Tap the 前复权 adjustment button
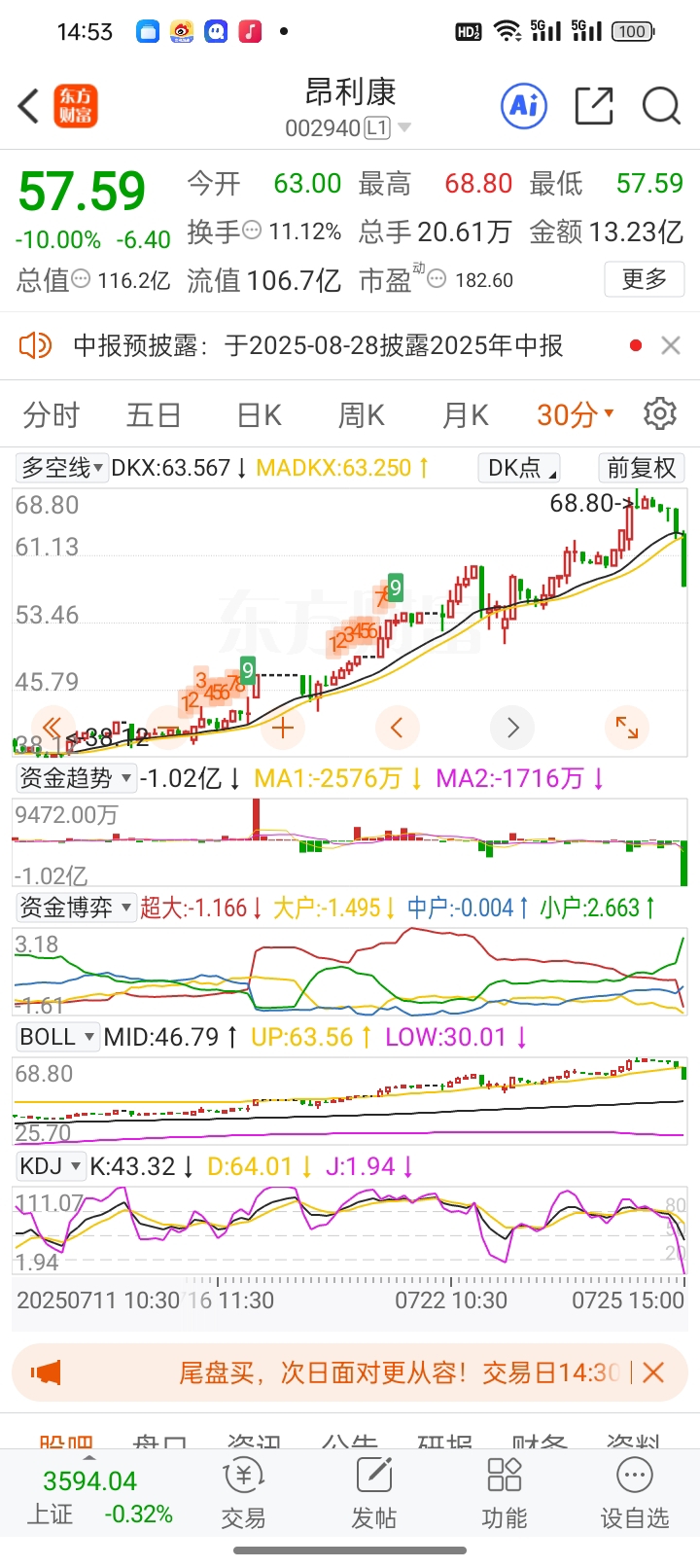The width and height of the screenshot is (700, 1568). tap(642, 468)
